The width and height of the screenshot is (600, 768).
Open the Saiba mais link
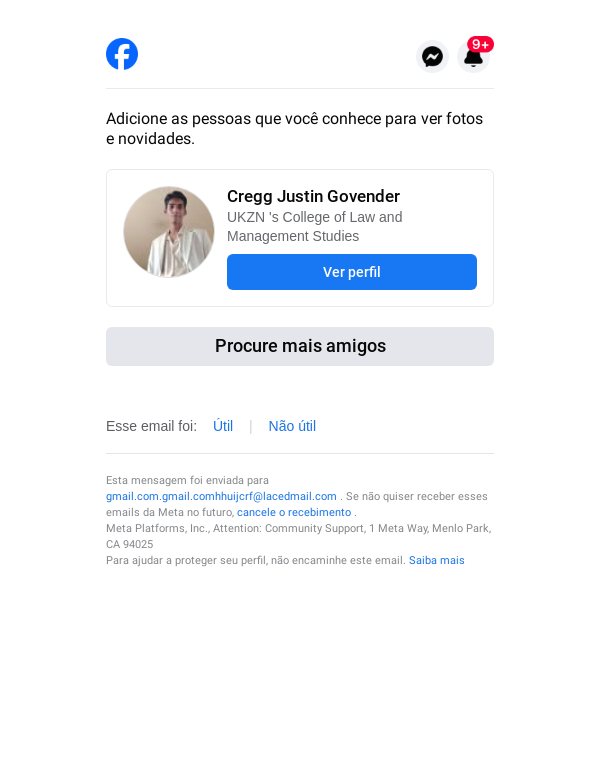pyautogui.click(x=436, y=560)
